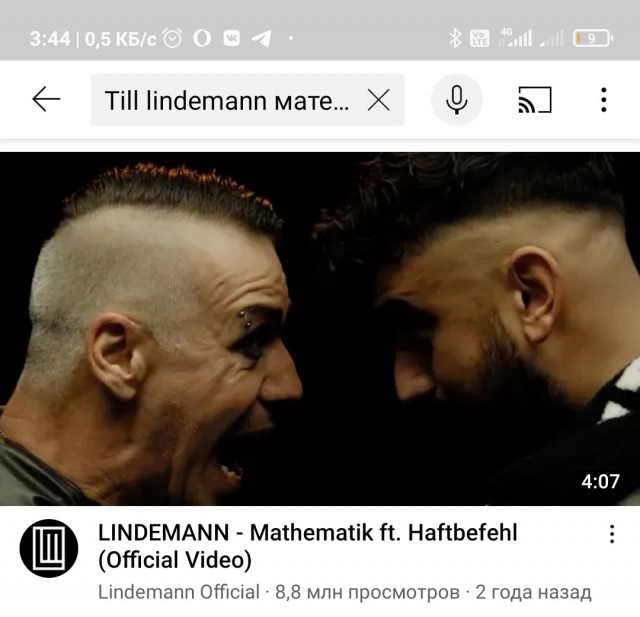Open Lindemann Official channel avatar

click(48, 547)
